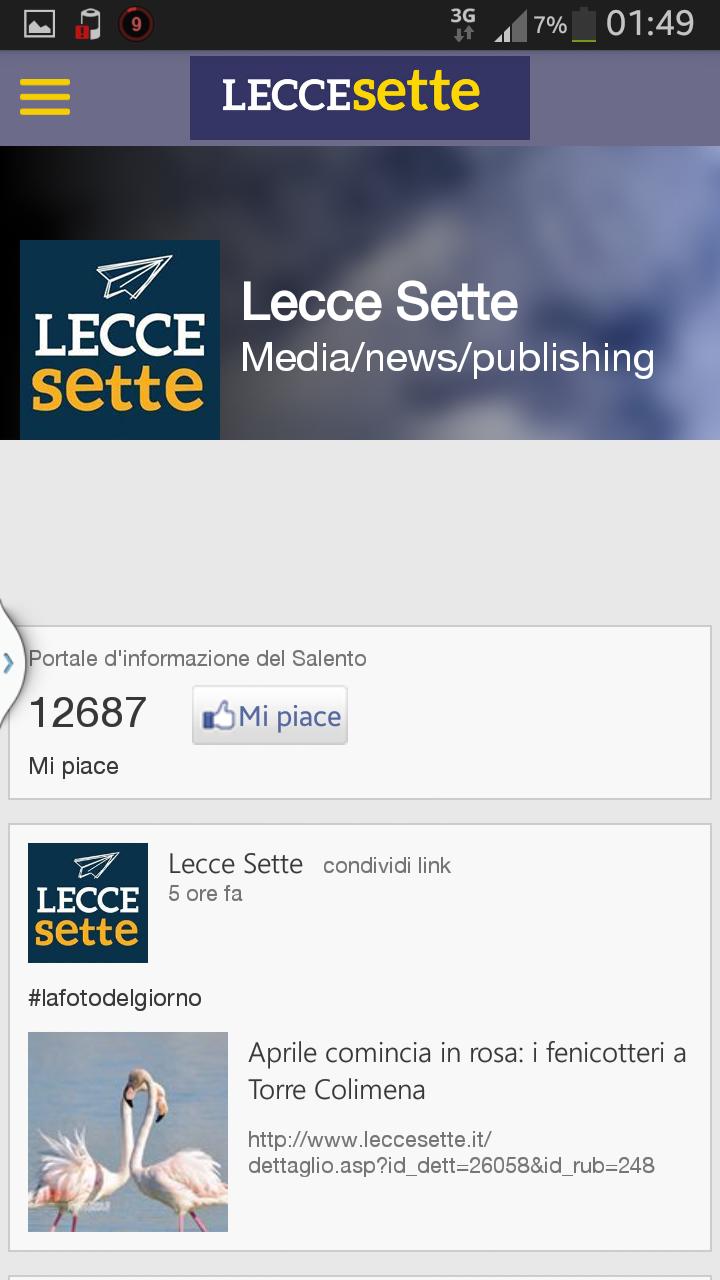Open the hamburger drawer menu

tap(45, 97)
